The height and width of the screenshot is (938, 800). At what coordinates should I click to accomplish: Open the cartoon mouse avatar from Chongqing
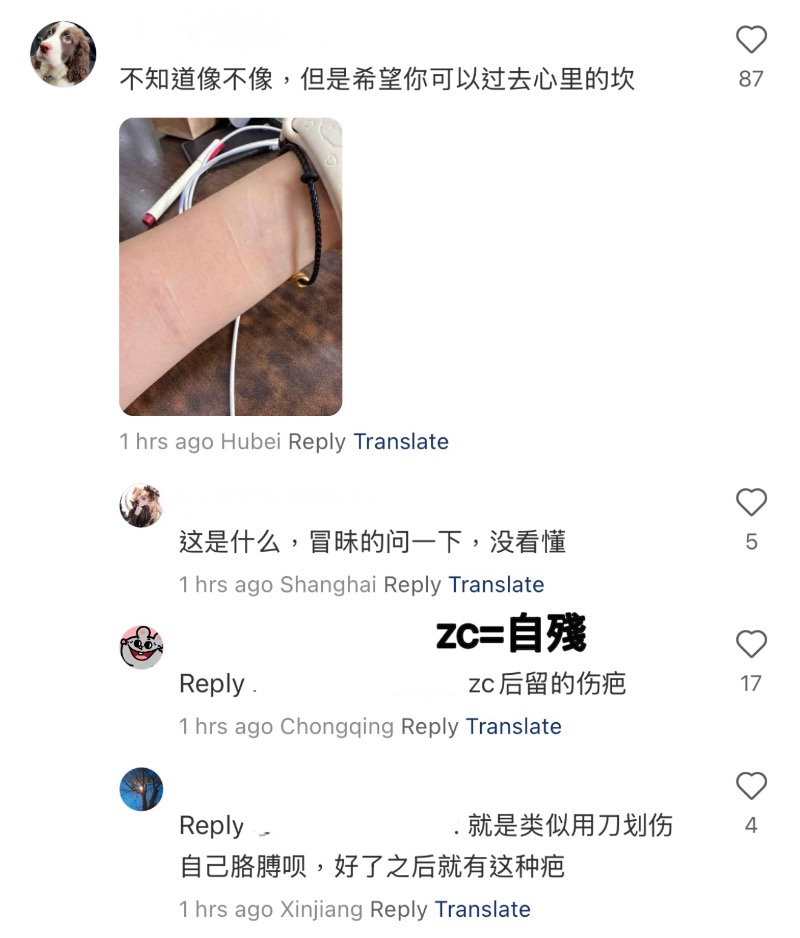[x=141, y=647]
